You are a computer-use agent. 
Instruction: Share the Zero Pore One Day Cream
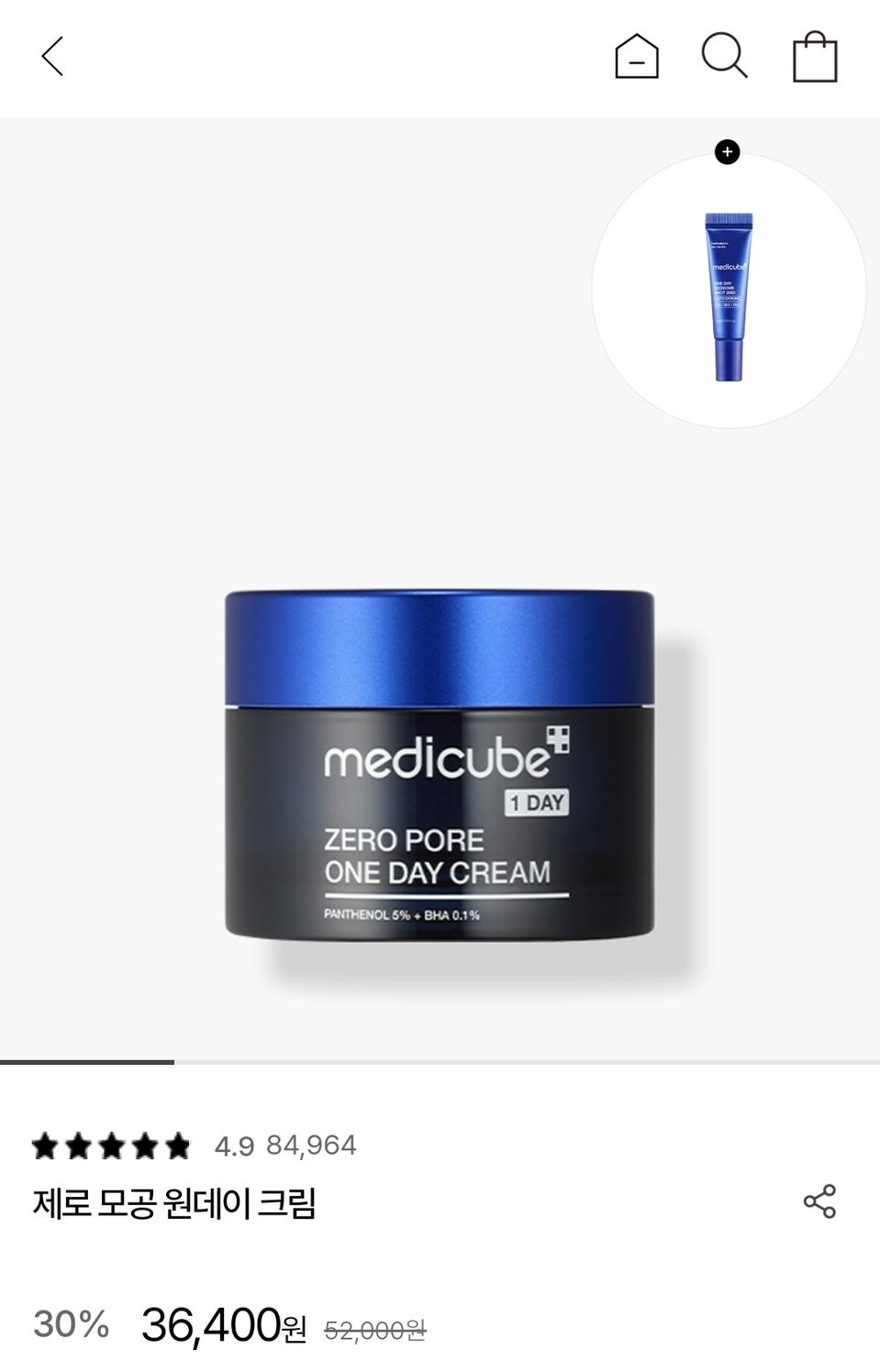point(819,1201)
